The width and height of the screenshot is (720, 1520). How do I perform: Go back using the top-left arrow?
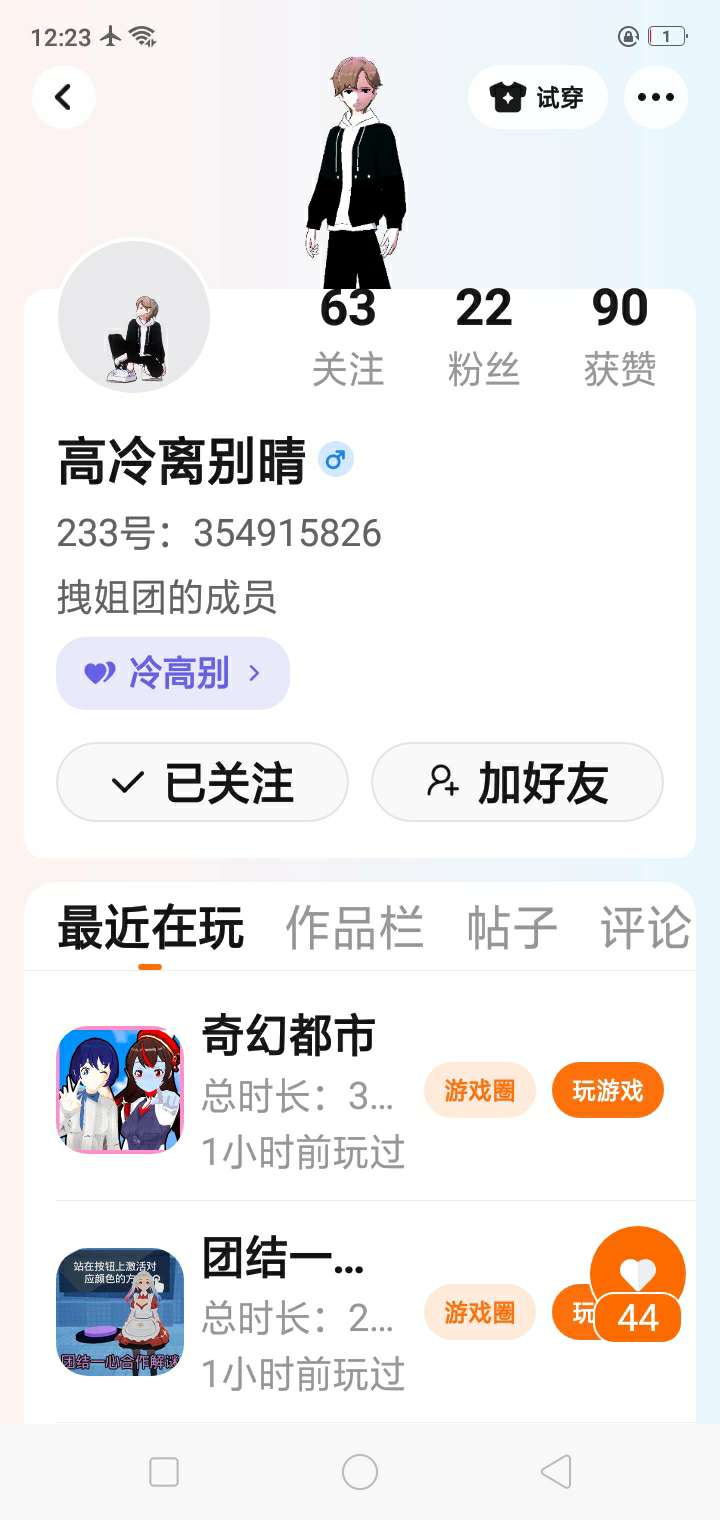[64, 97]
